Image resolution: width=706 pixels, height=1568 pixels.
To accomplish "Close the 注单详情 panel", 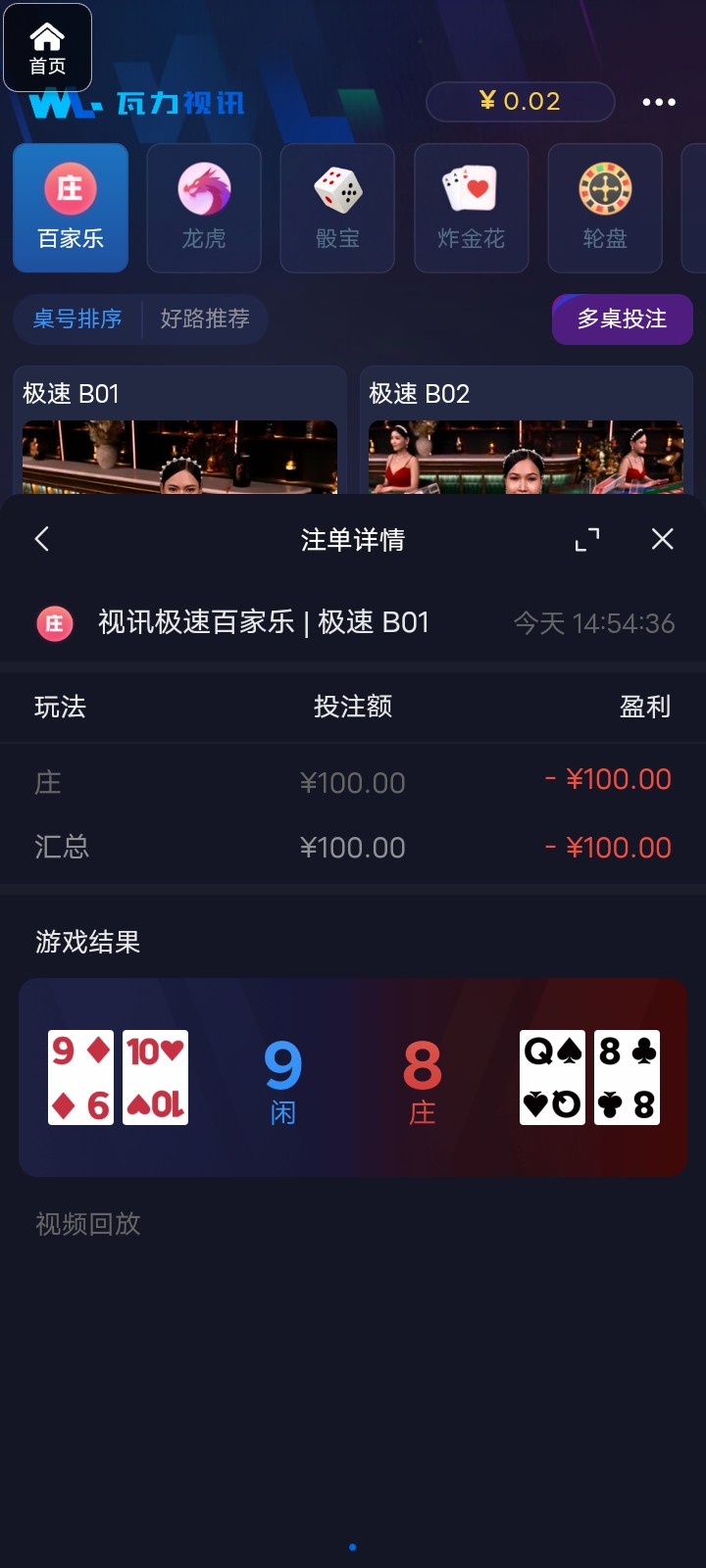I will pos(663,539).
